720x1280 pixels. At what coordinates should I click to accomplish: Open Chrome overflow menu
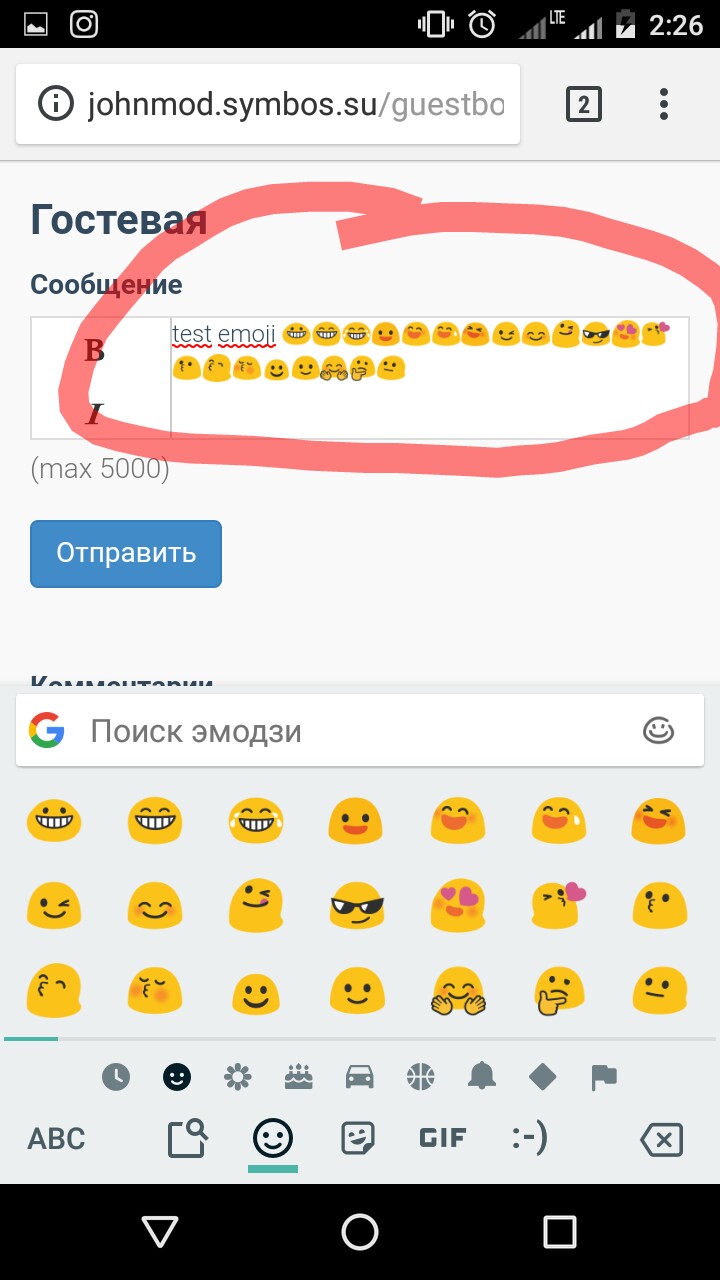[664, 104]
